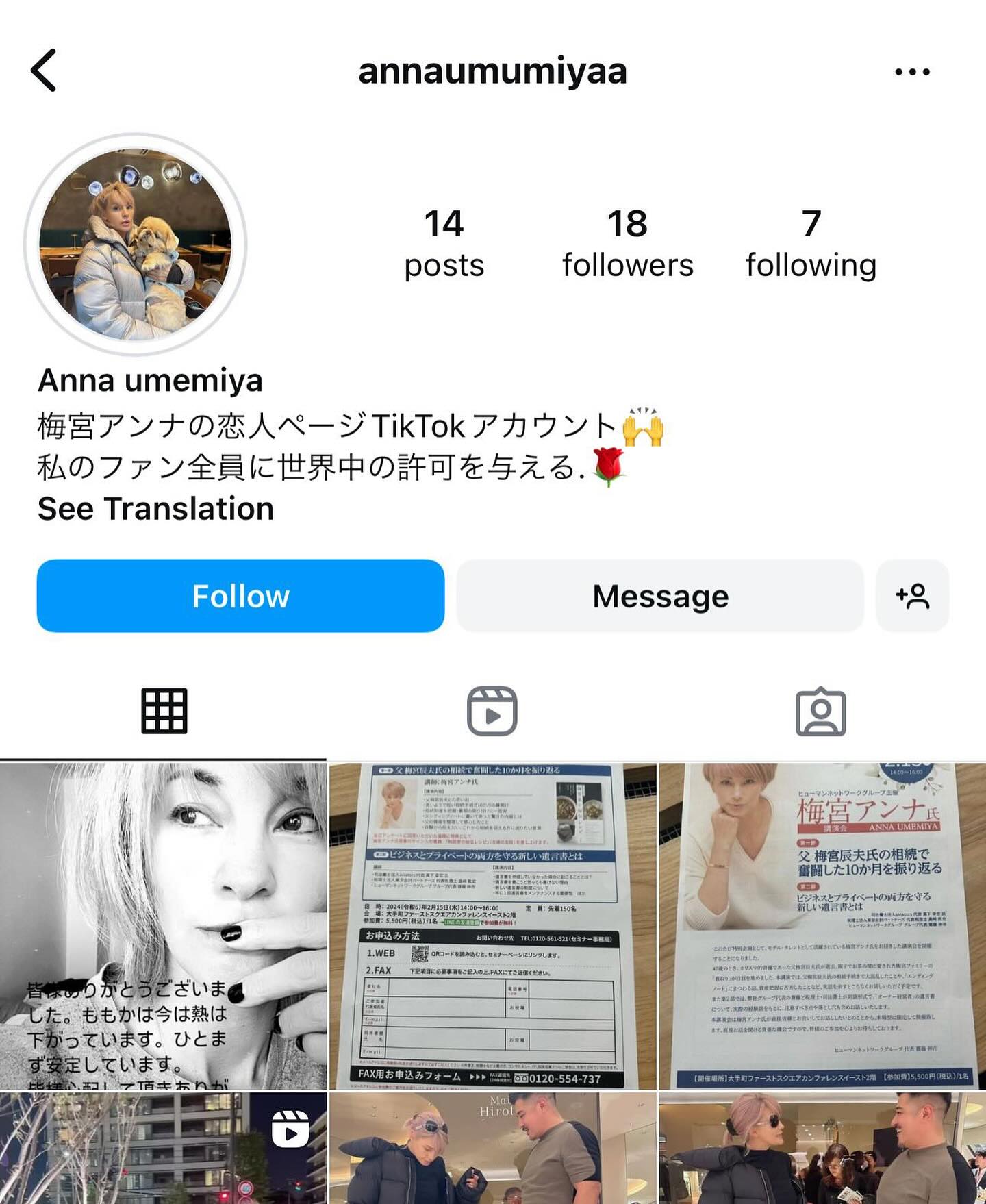Open the black-and-white portrait post
The height and width of the screenshot is (1204, 986).
(x=163, y=926)
